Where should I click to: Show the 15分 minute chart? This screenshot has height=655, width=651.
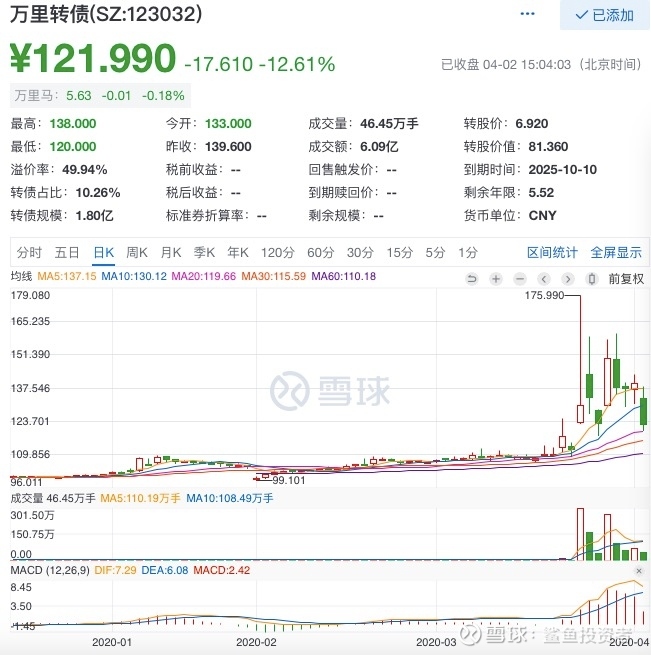click(399, 253)
